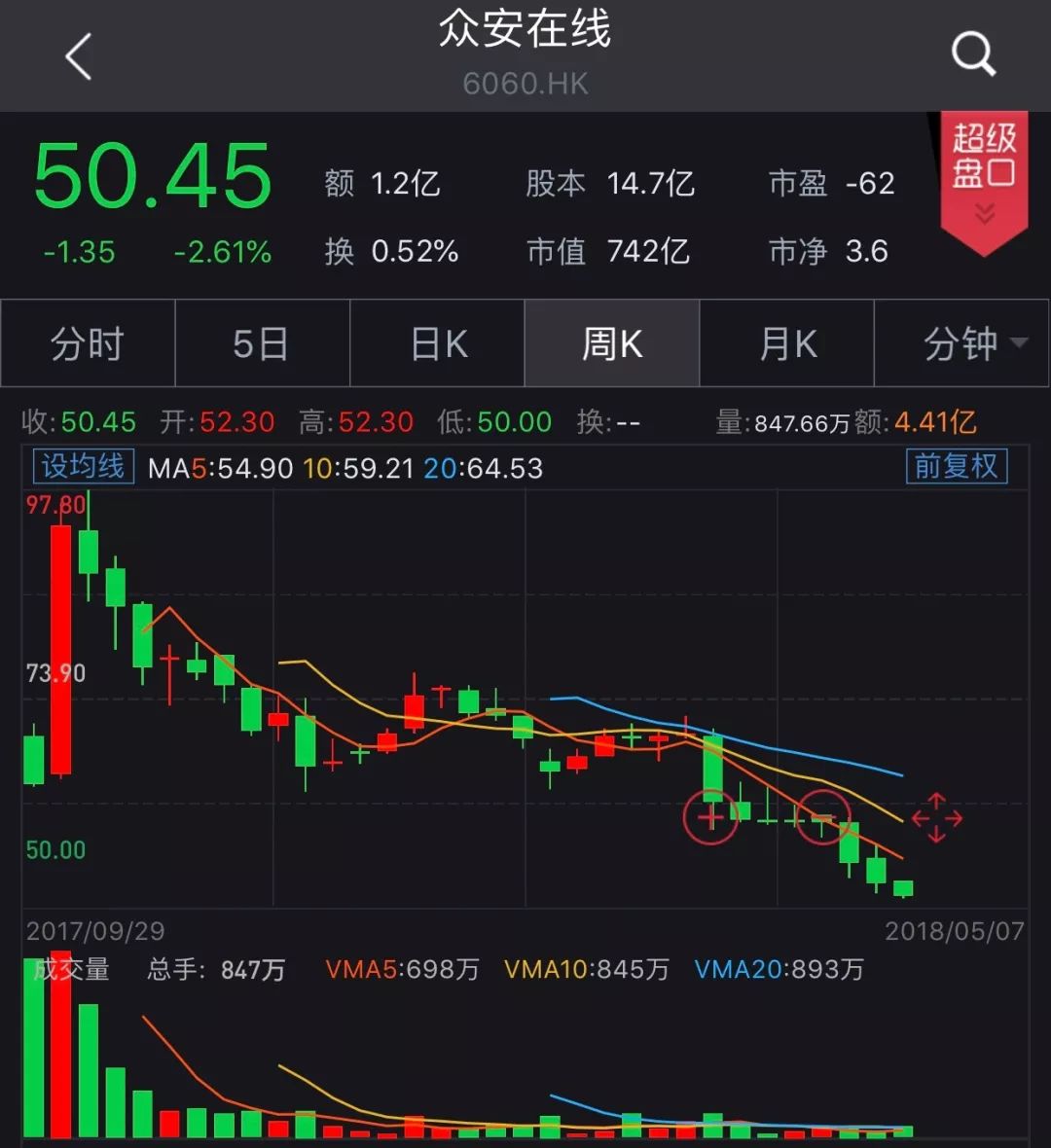
Task: Tap the four-arrow pan icon on the chart
Action: tap(936, 818)
